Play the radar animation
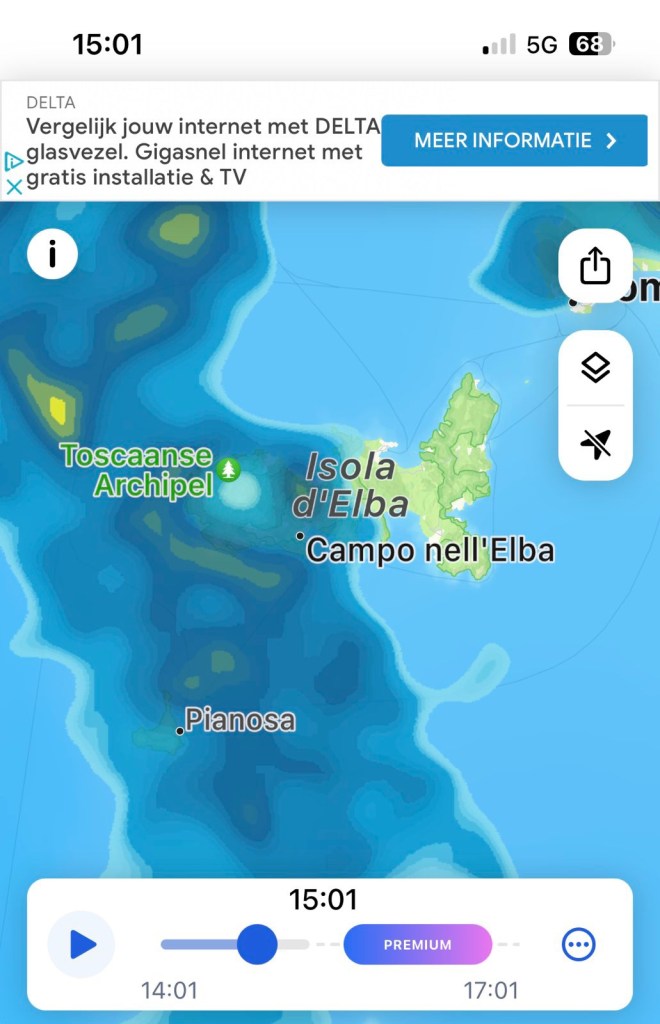The height and width of the screenshot is (1024, 660). point(82,944)
